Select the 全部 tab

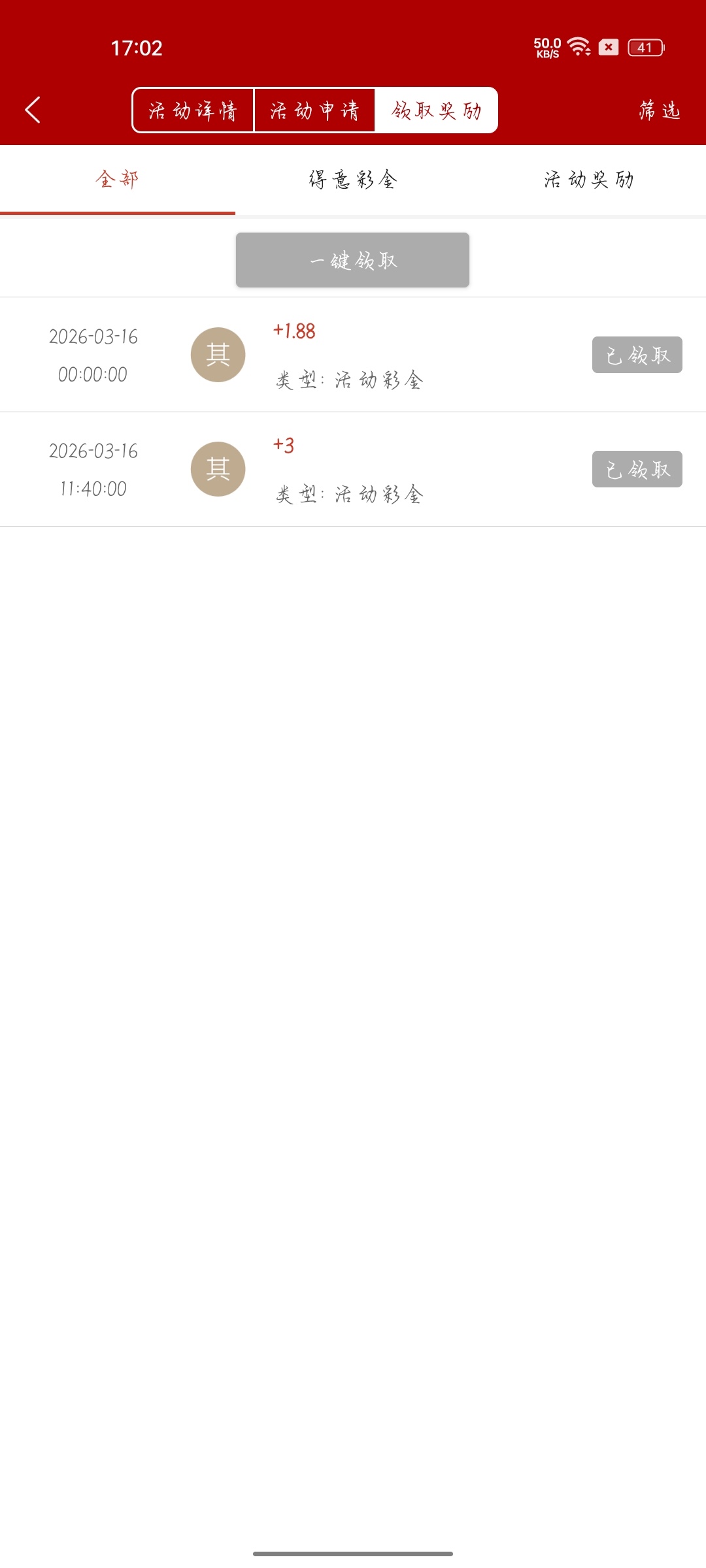pos(118,180)
